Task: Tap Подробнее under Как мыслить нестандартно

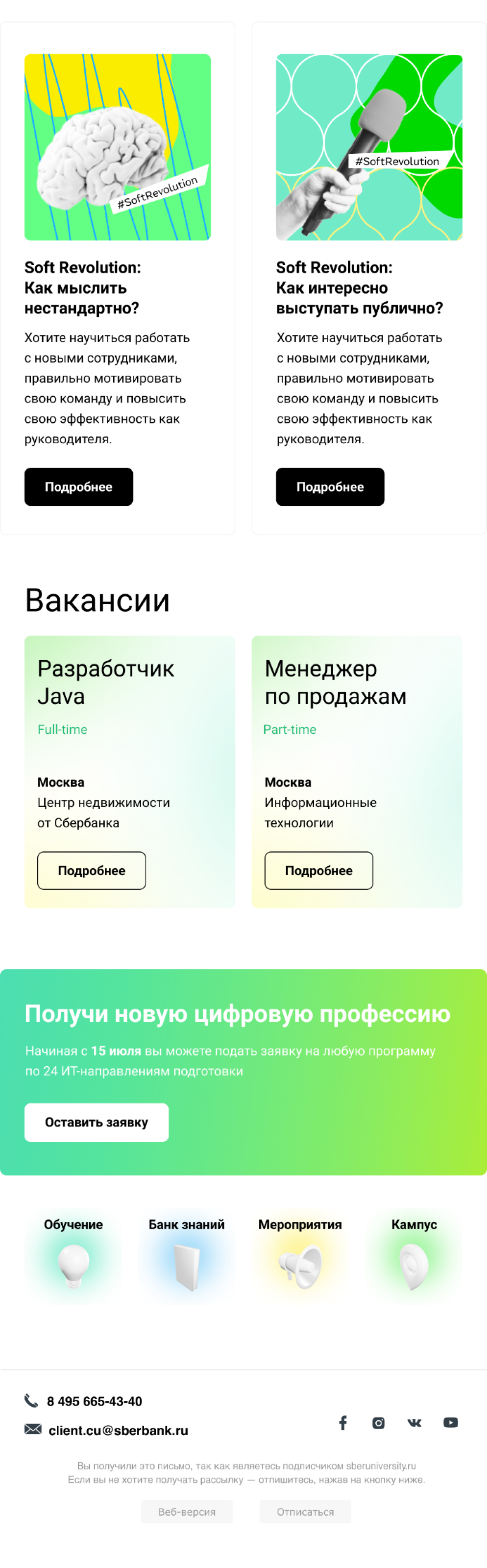Action: pyautogui.click(x=79, y=487)
